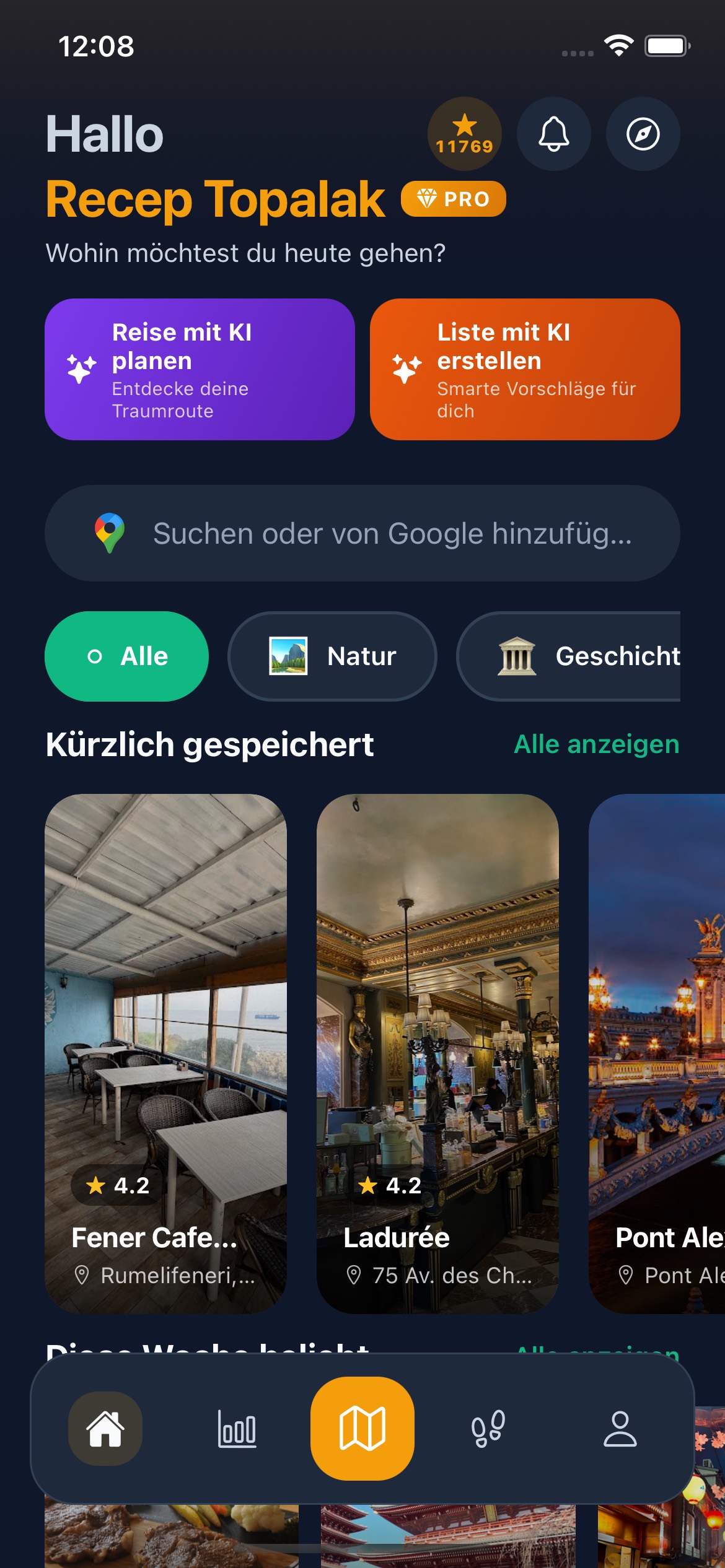Viewport: 725px width, 1568px height.
Task: Tap the PRO membership badge
Action: (454, 199)
